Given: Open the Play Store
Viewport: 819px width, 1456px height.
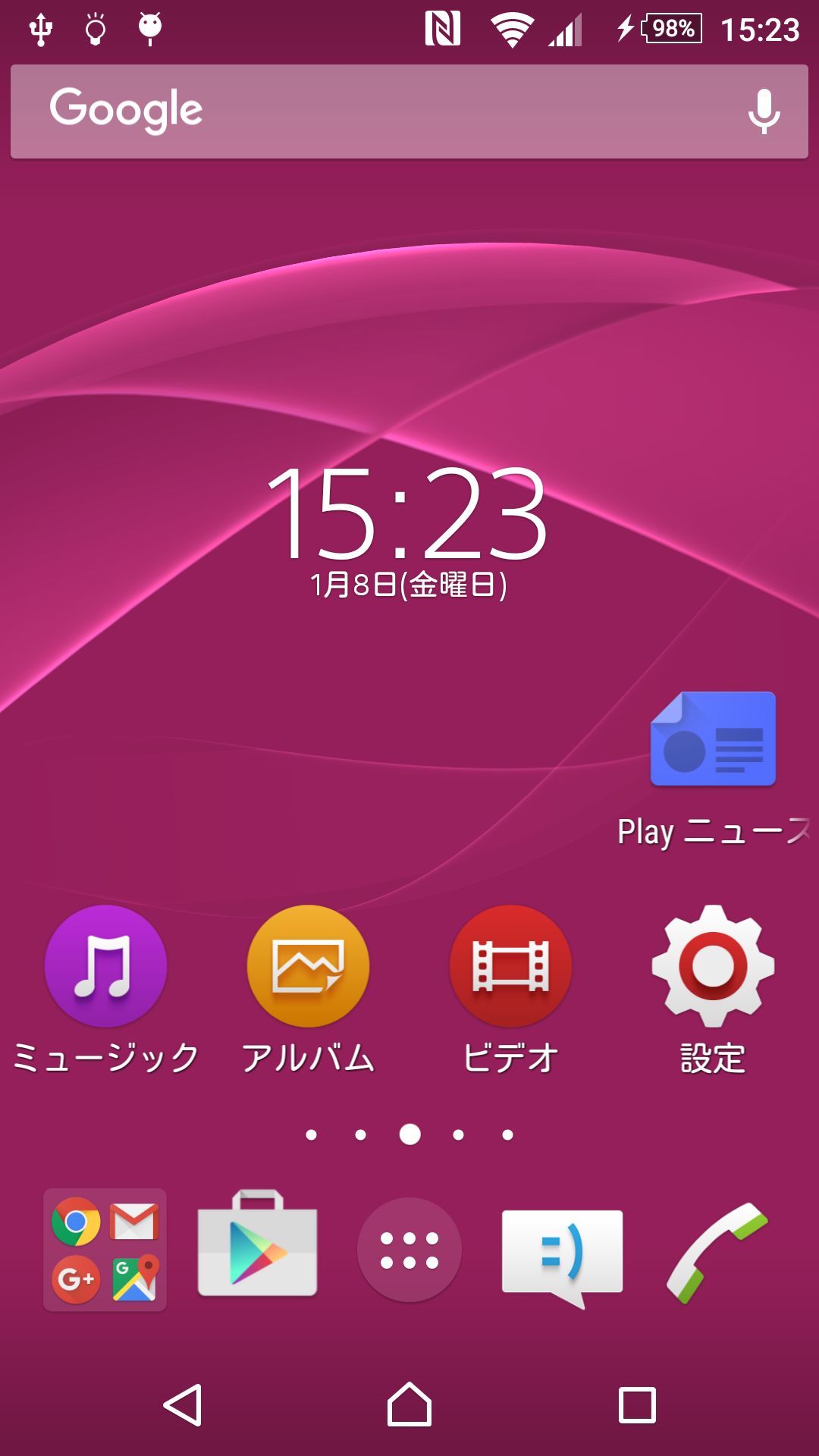Looking at the screenshot, I should click(x=257, y=1244).
